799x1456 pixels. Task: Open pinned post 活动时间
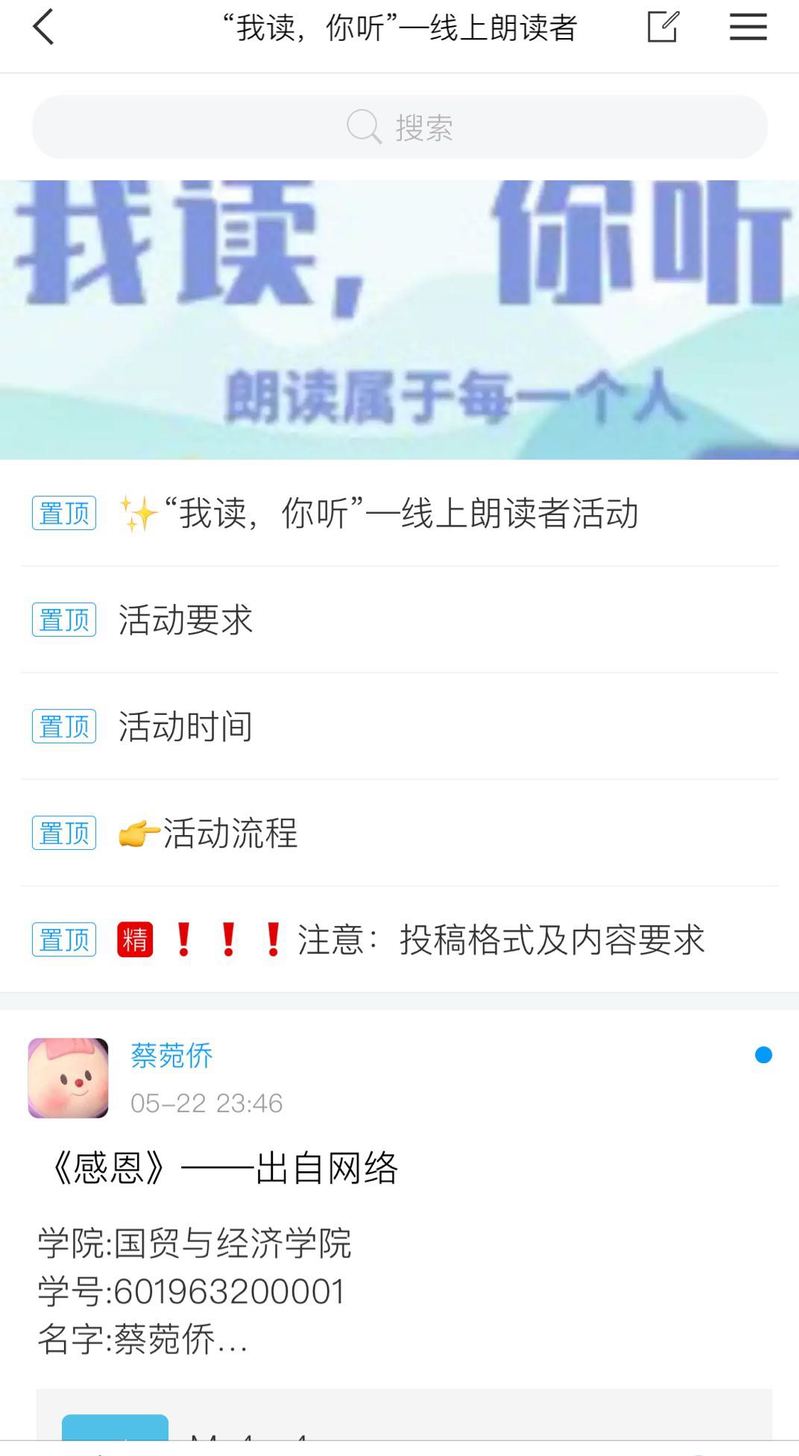click(186, 726)
